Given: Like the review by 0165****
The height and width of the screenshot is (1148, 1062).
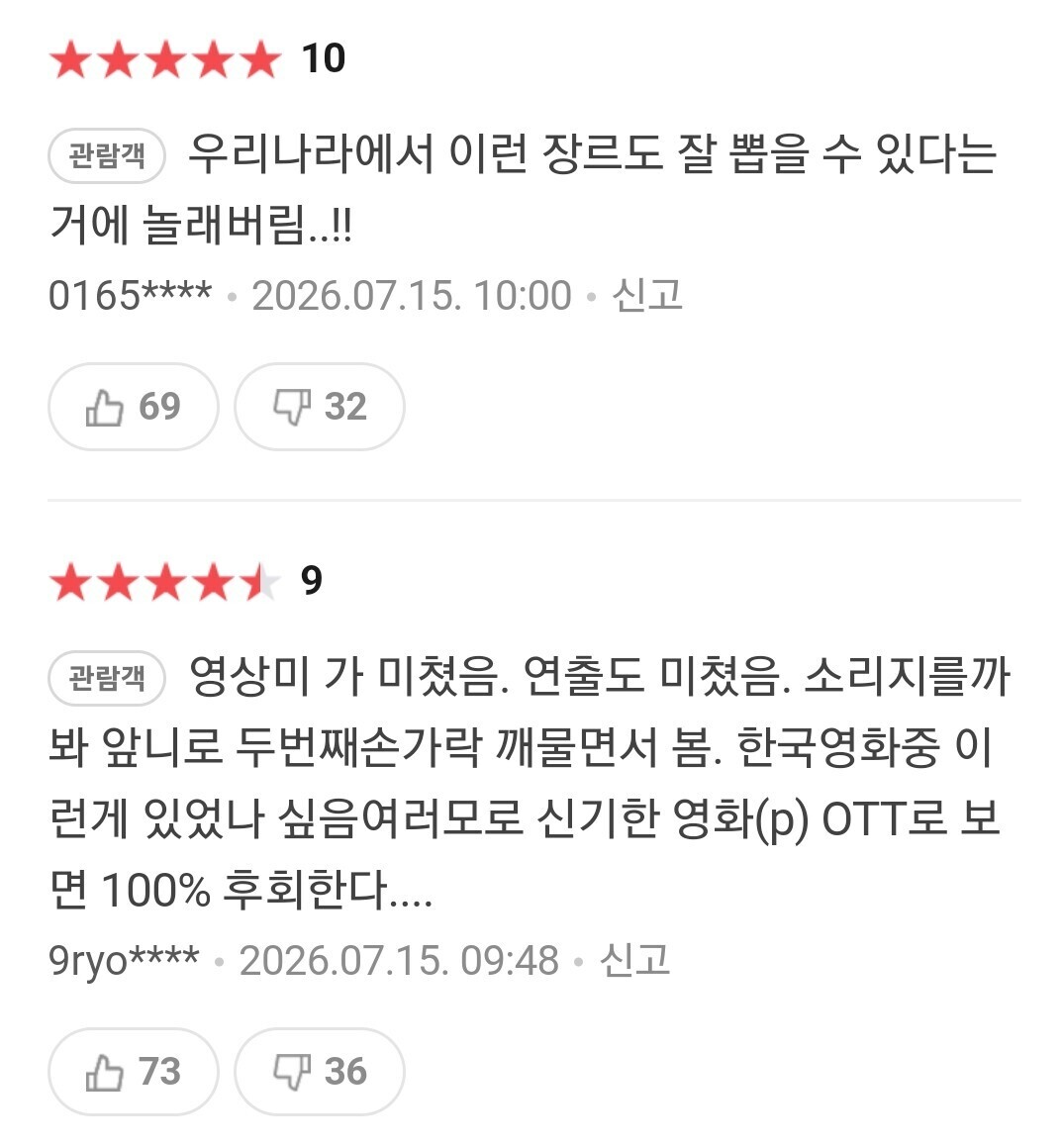Looking at the screenshot, I should tap(134, 407).
